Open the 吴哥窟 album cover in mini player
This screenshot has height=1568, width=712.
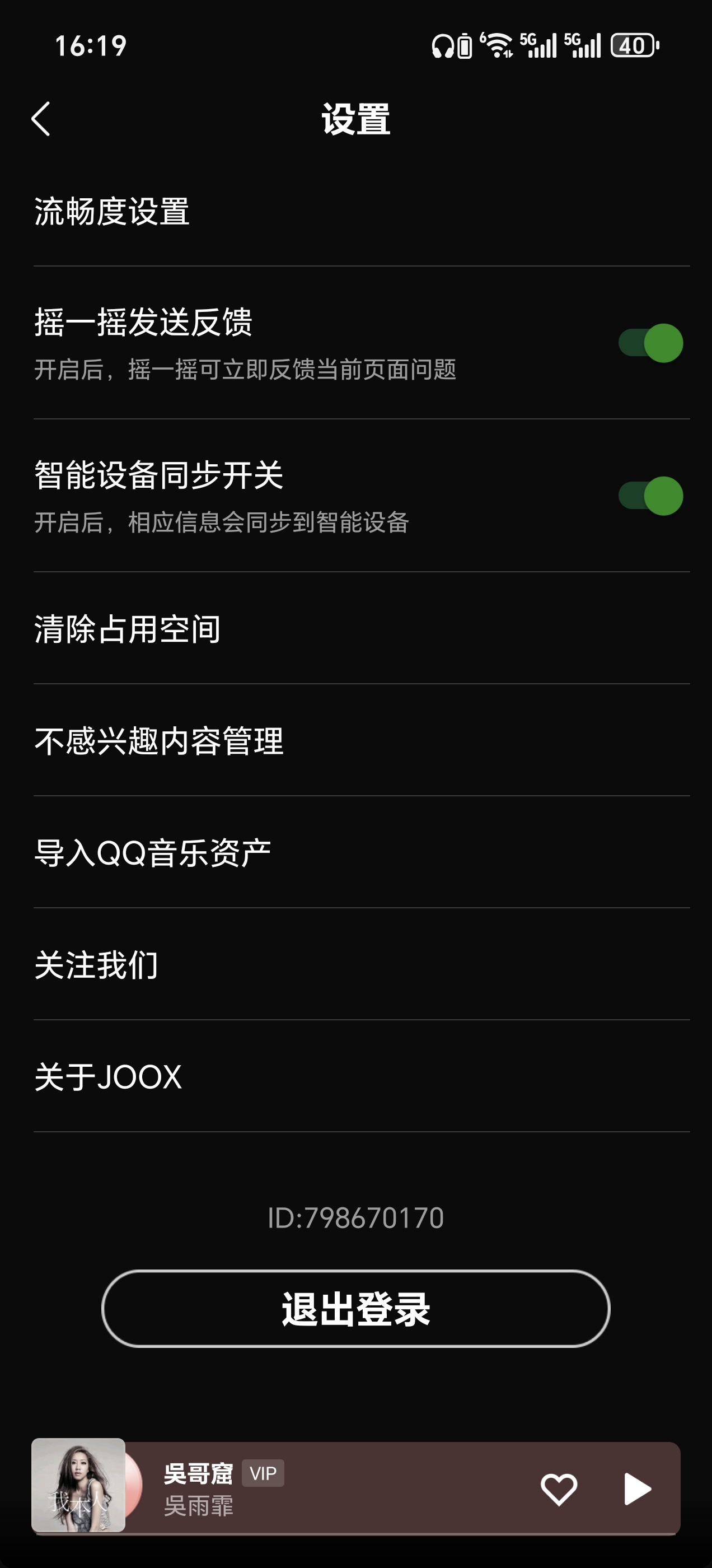(78, 1485)
